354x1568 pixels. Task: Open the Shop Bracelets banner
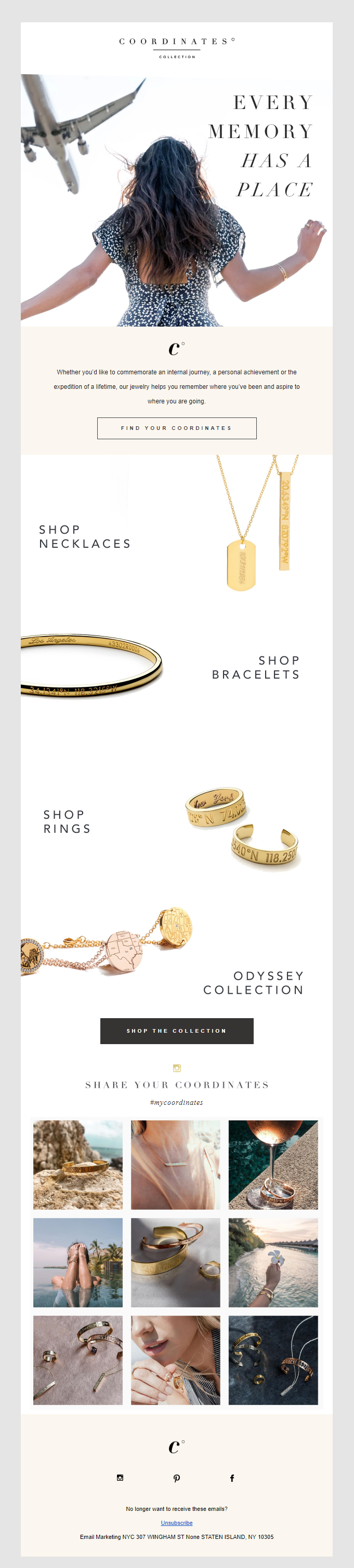(177, 667)
